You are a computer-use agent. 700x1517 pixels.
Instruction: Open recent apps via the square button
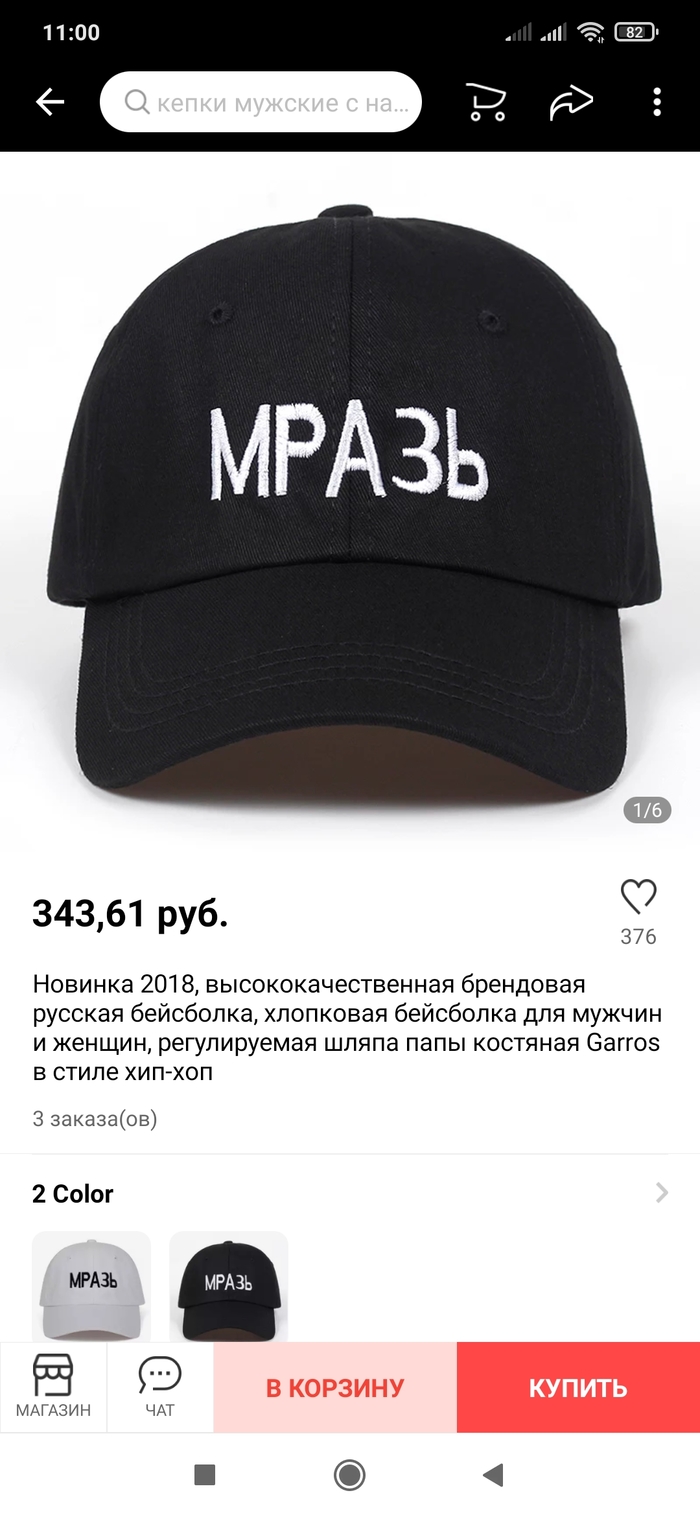tap(205, 1475)
